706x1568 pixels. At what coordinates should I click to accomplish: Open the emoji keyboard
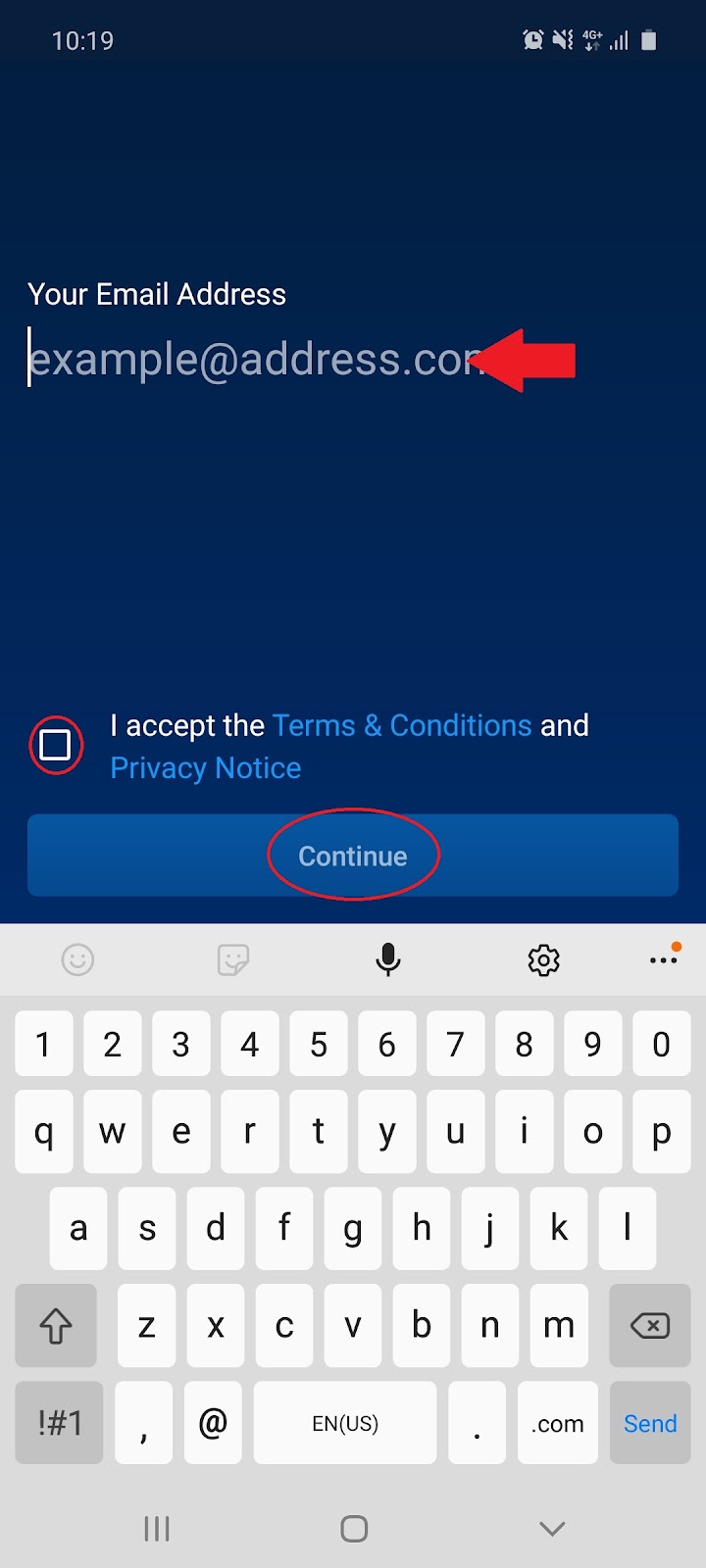pyautogui.click(x=77, y=959)
